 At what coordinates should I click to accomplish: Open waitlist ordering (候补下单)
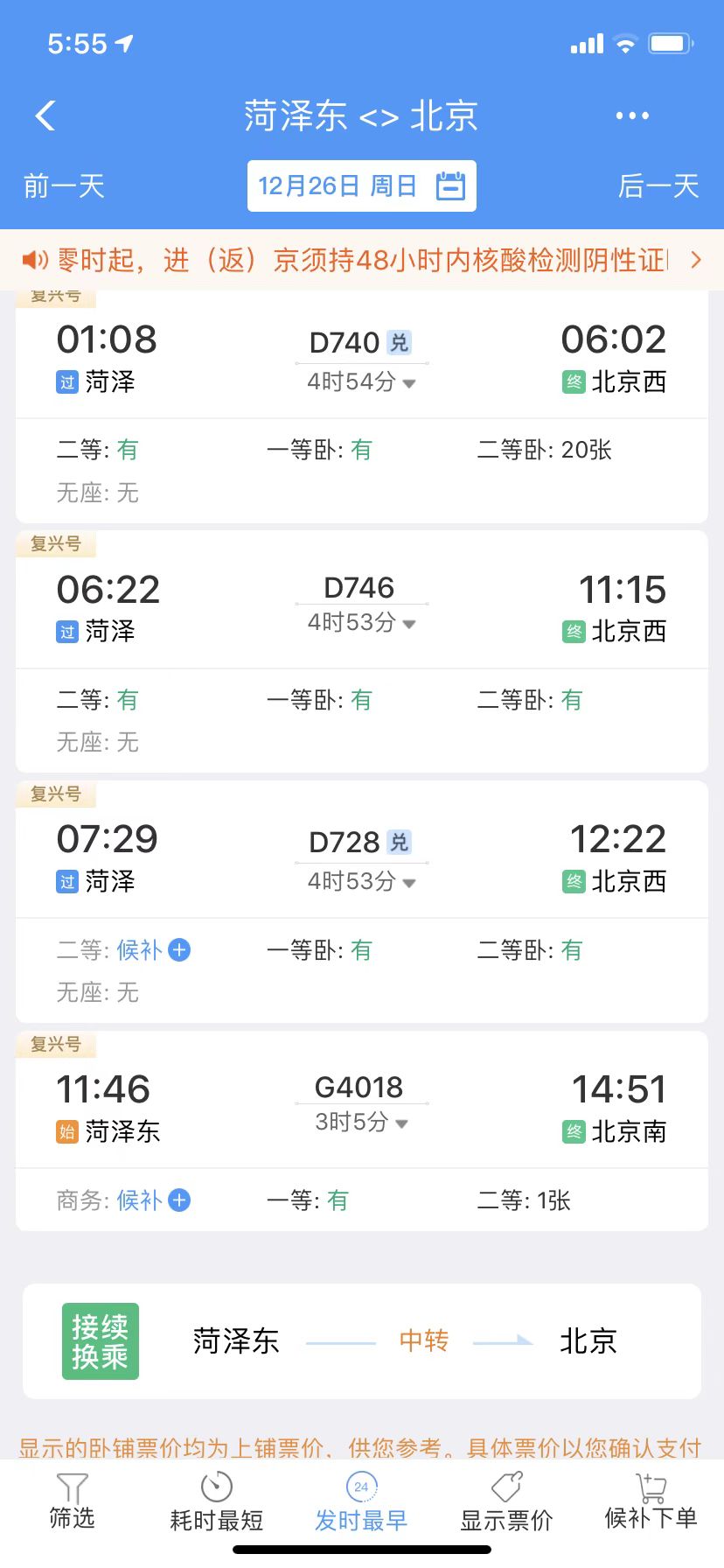tap(651, 1501)
